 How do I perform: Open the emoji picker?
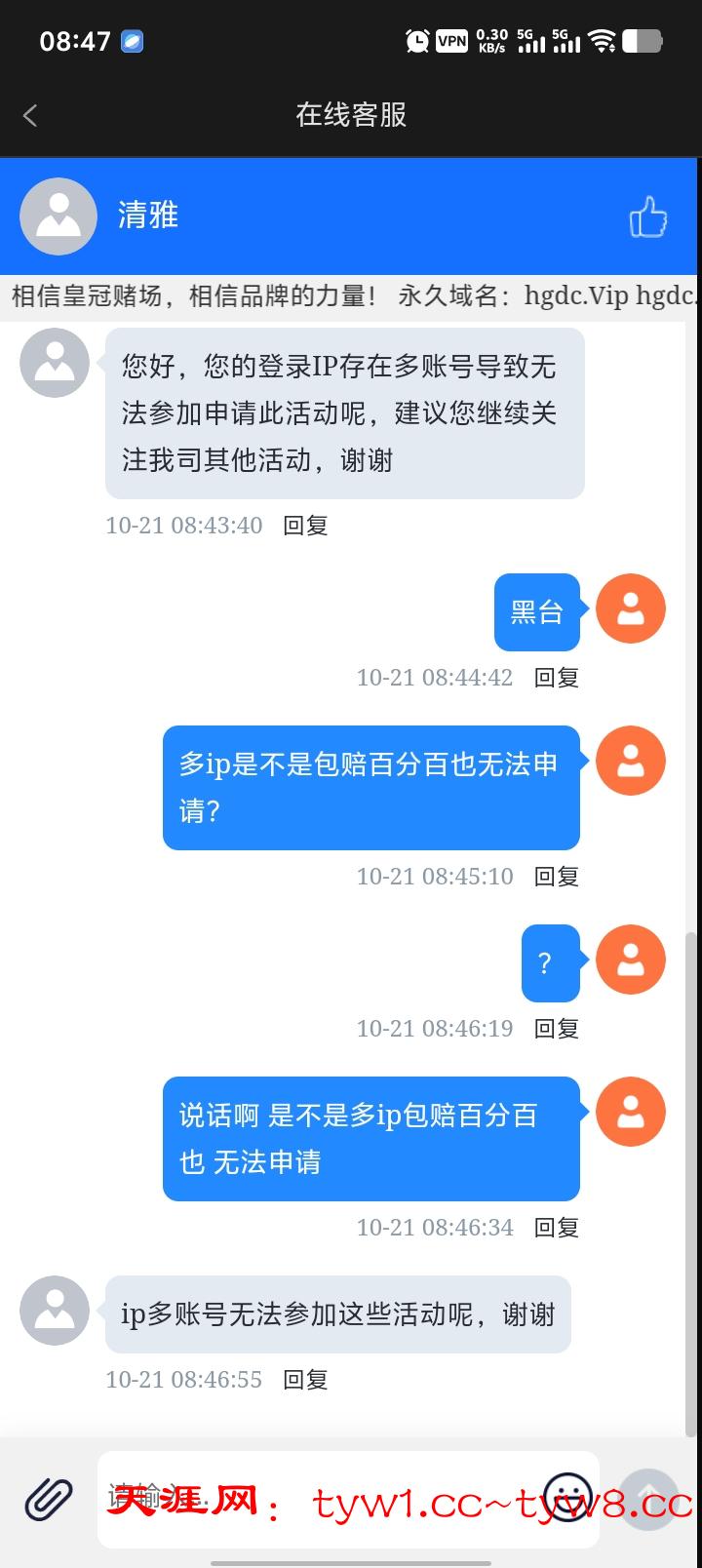tap(566, 1497)
